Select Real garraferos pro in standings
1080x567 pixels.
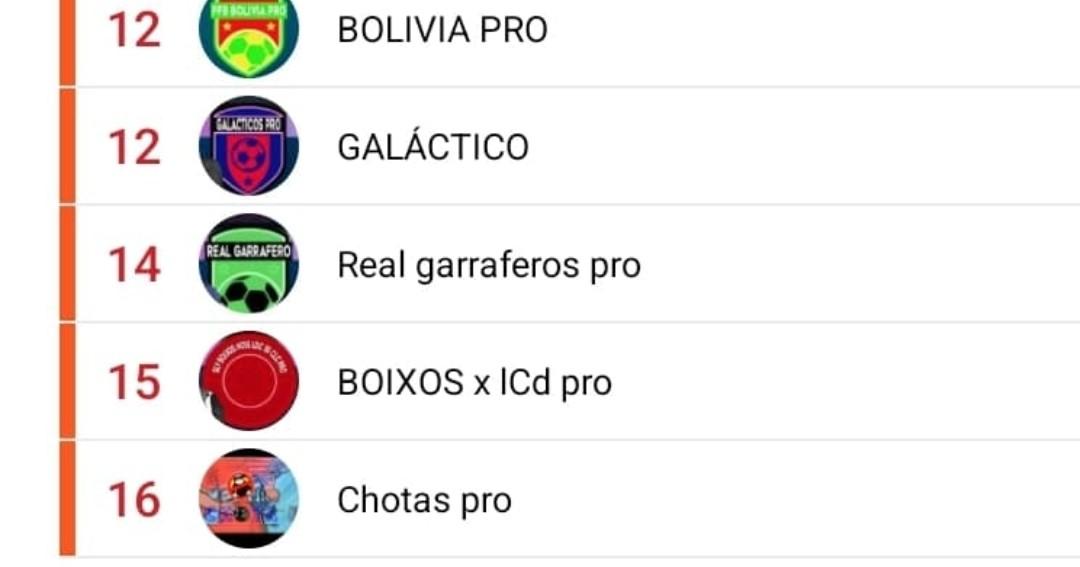[x=488, y=265]
